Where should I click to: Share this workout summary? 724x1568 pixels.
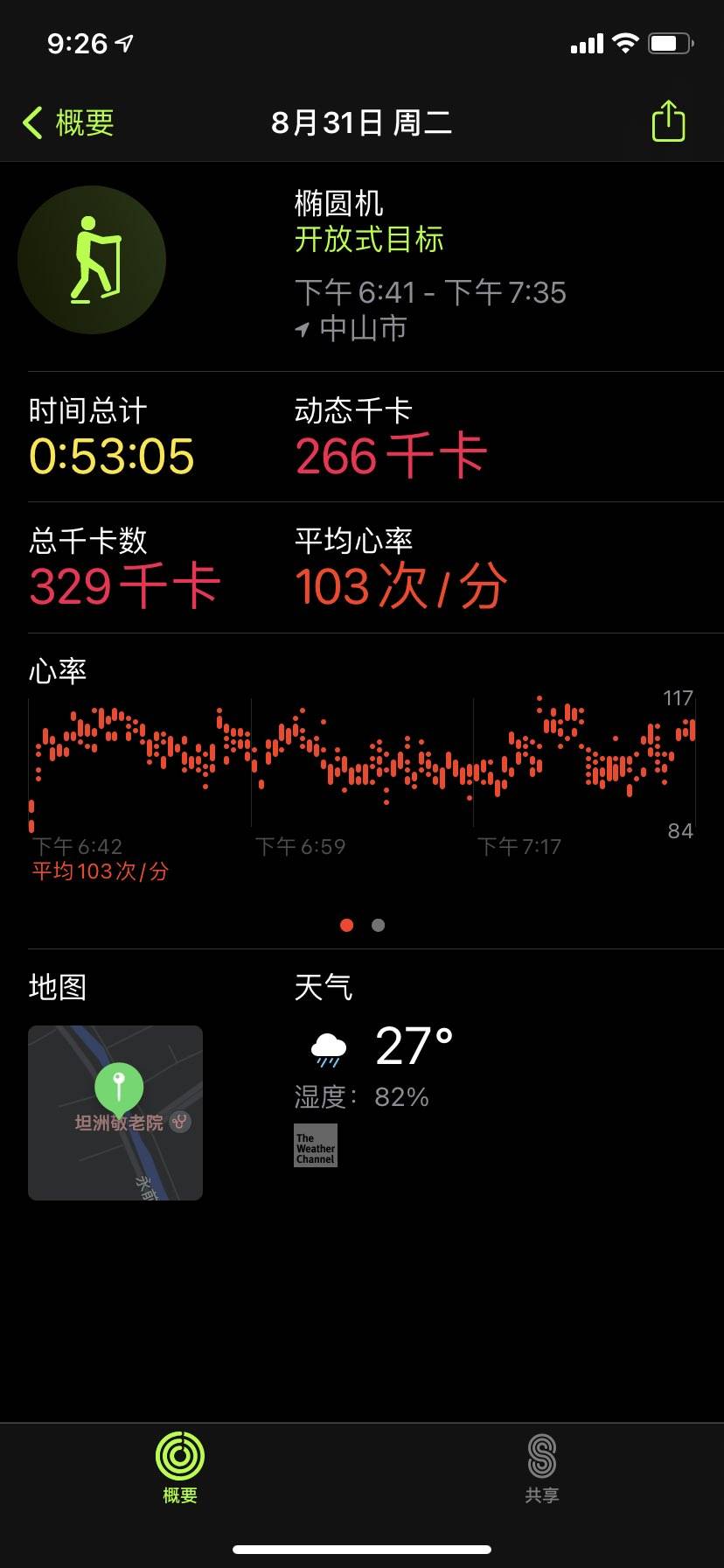(668, 121)
